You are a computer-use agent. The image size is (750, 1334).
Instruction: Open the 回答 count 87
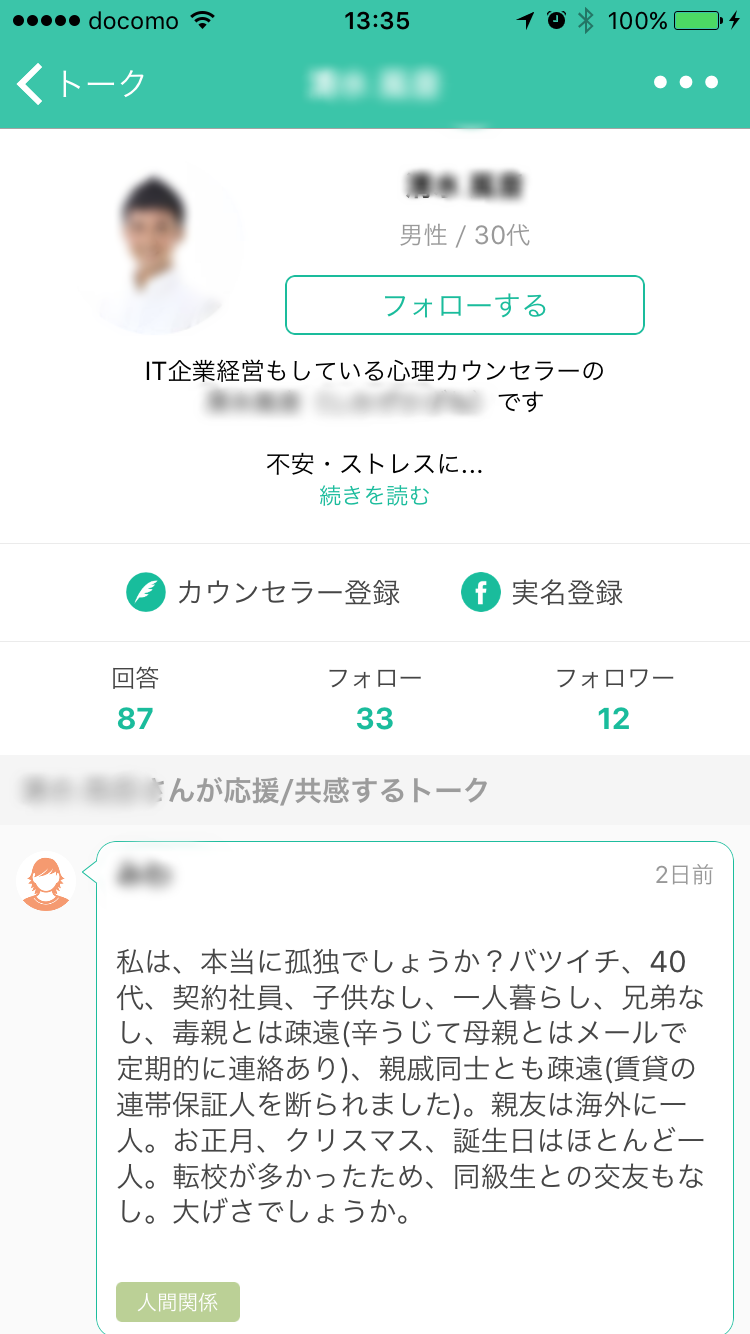[135, 700]
